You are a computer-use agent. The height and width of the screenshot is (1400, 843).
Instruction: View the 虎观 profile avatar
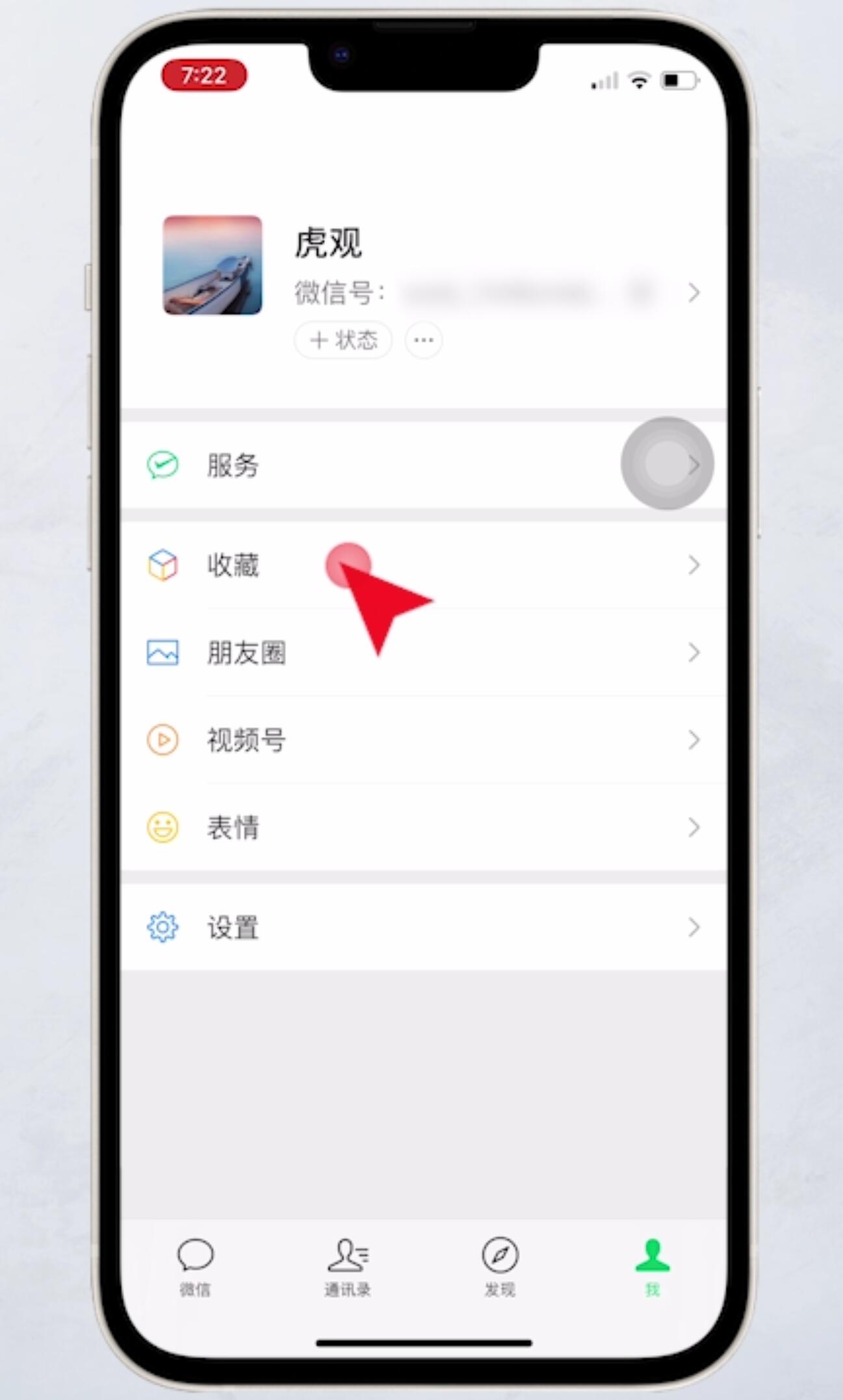tap(213, 265)
